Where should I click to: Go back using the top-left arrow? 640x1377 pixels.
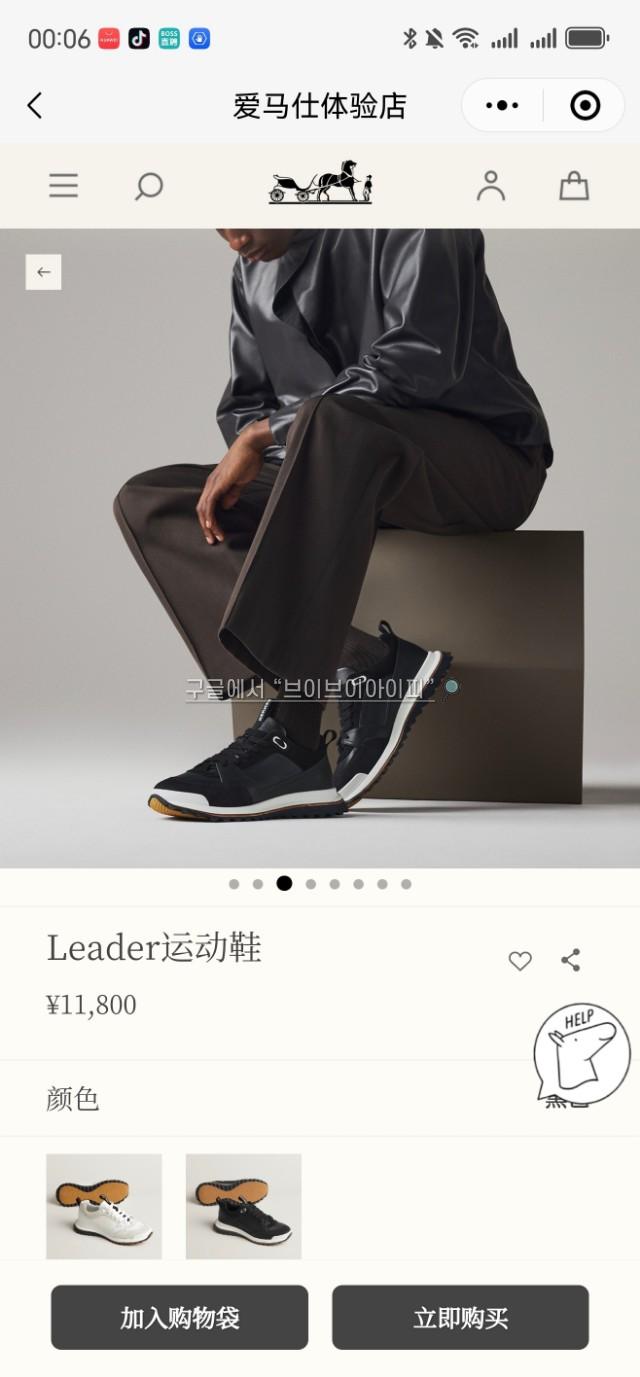click(x=35, y=105)
